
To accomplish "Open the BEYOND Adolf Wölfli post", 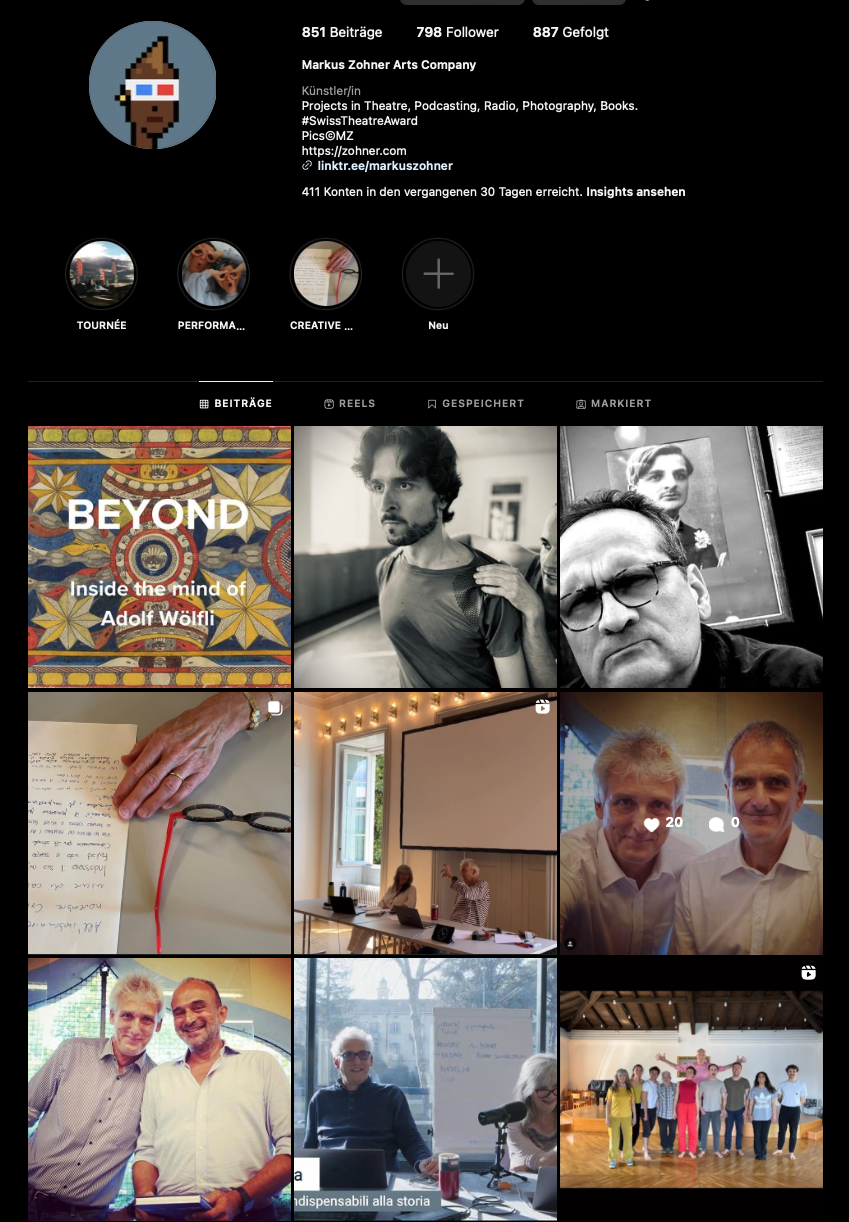I will [160, 557].
